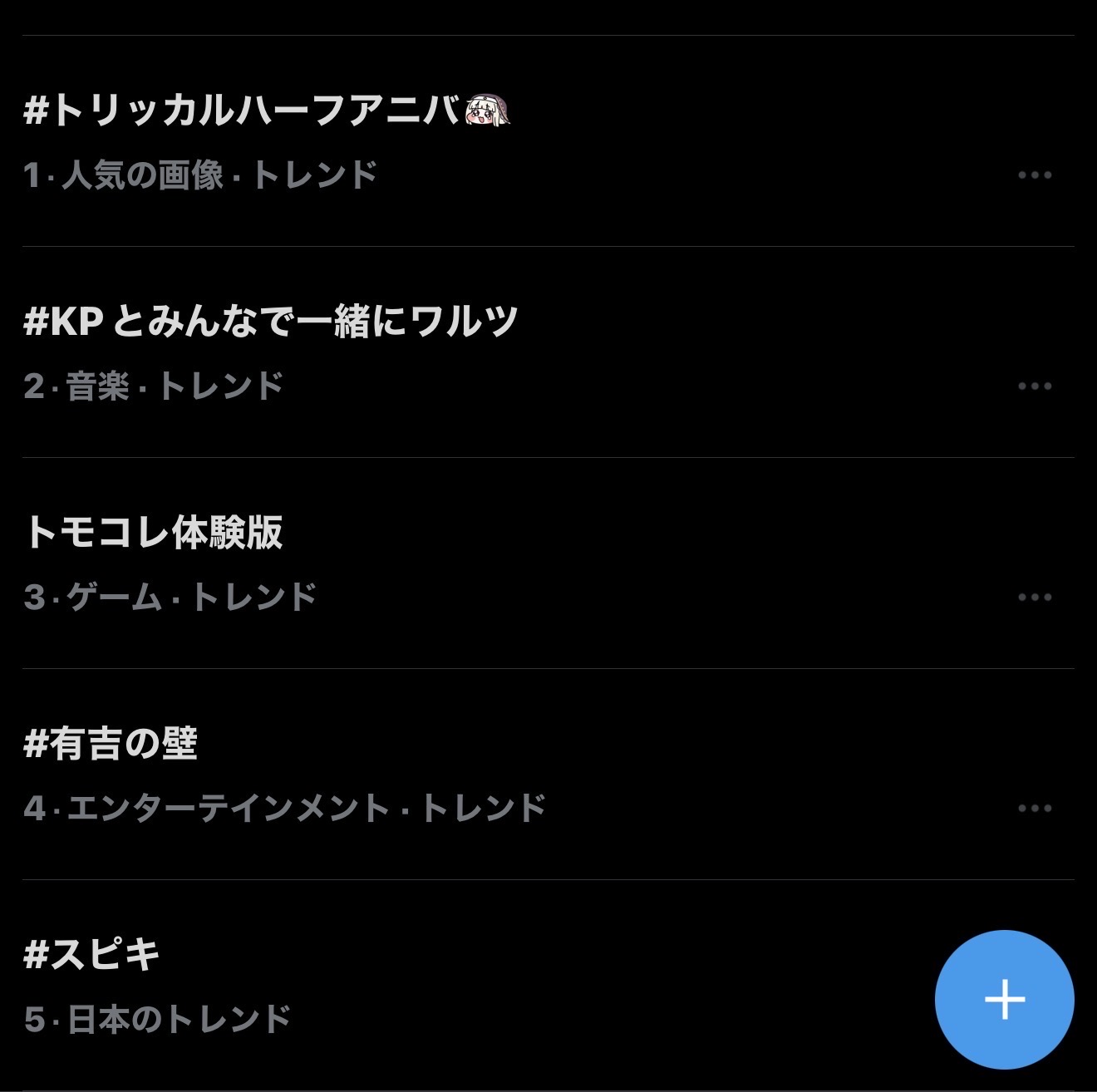Viewport: 1097px width, 1092px height.
Task: Open more options for #有吉の壁
Action: [1035, 809]
